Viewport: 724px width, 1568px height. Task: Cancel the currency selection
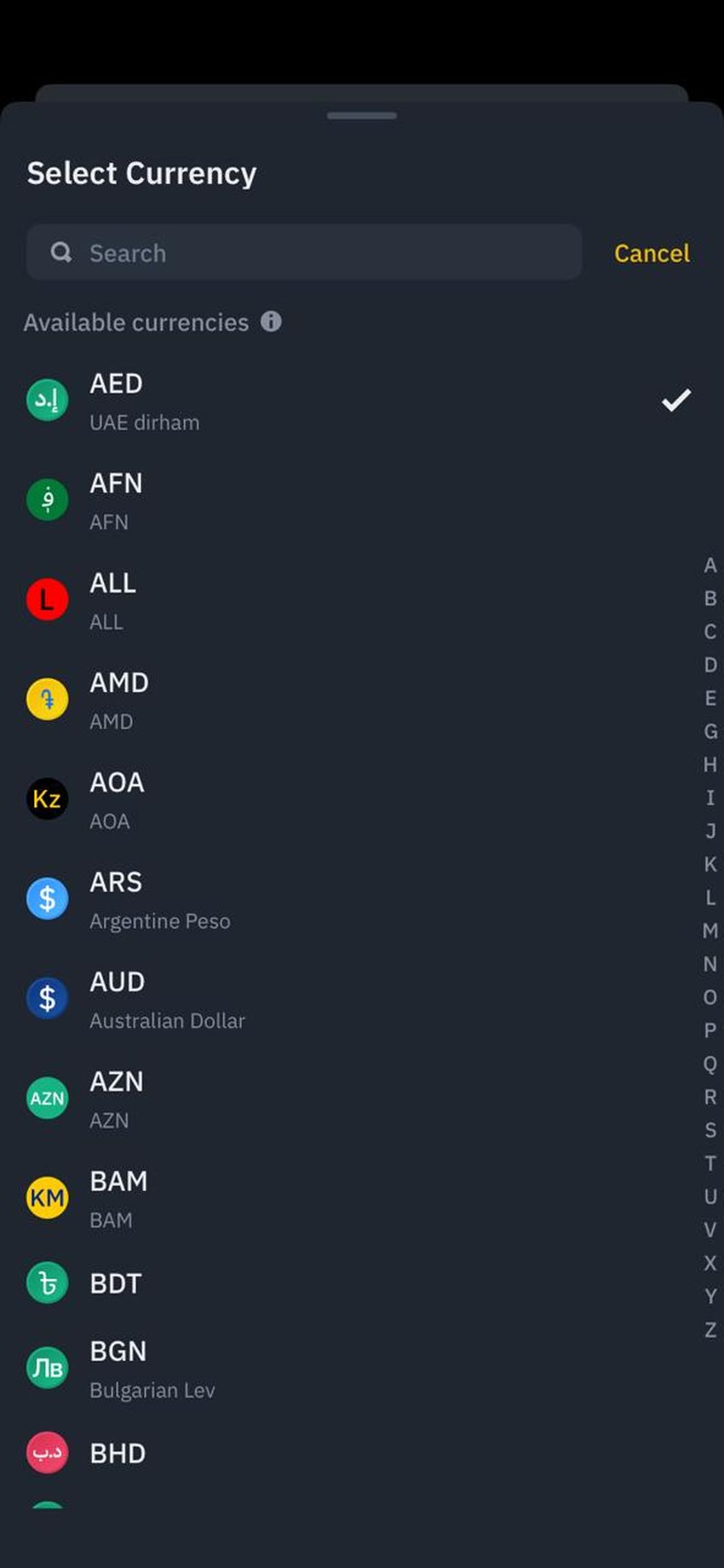click(x=652, y=253)
